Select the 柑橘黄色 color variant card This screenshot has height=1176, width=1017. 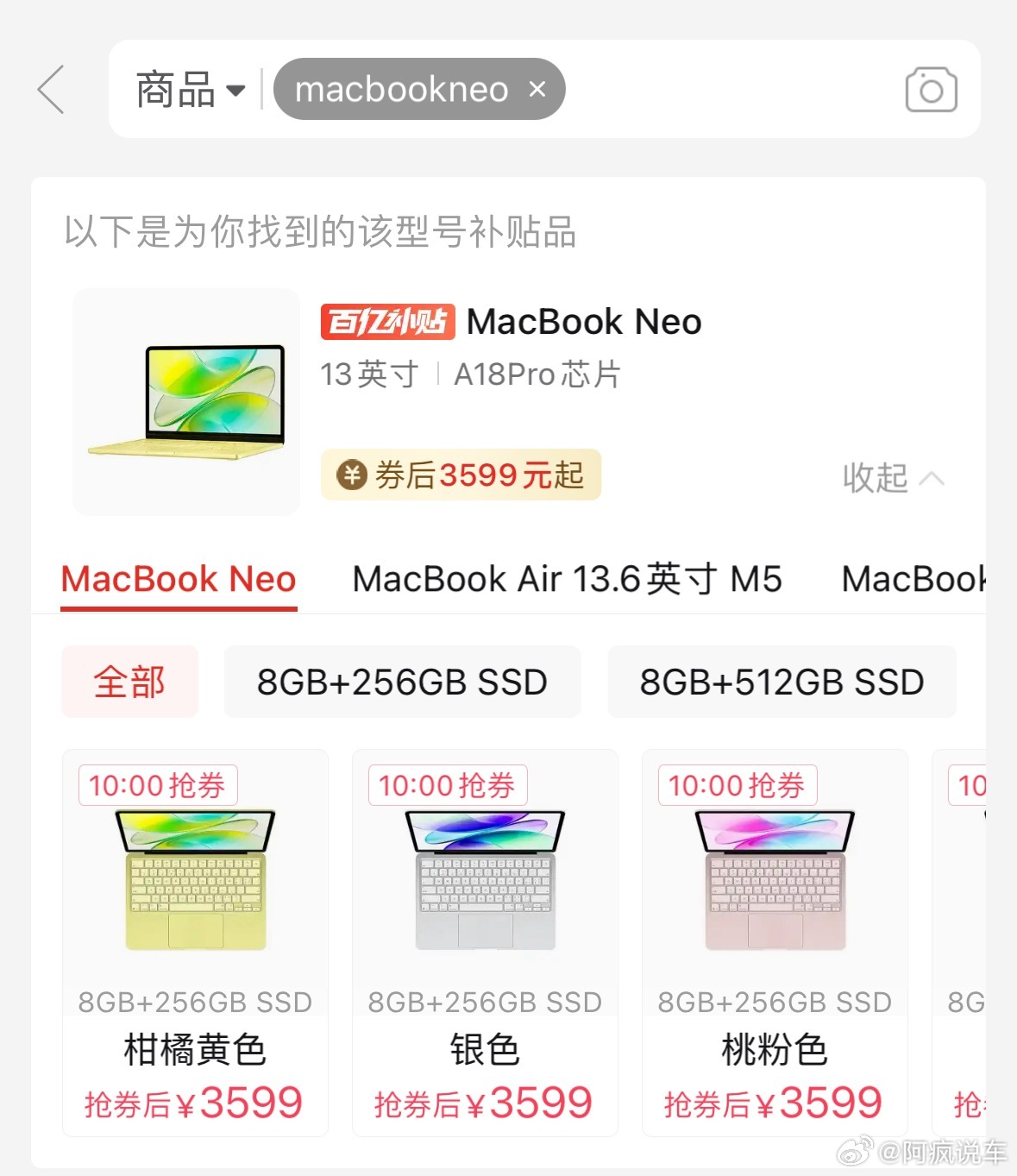tap(194, 940)
